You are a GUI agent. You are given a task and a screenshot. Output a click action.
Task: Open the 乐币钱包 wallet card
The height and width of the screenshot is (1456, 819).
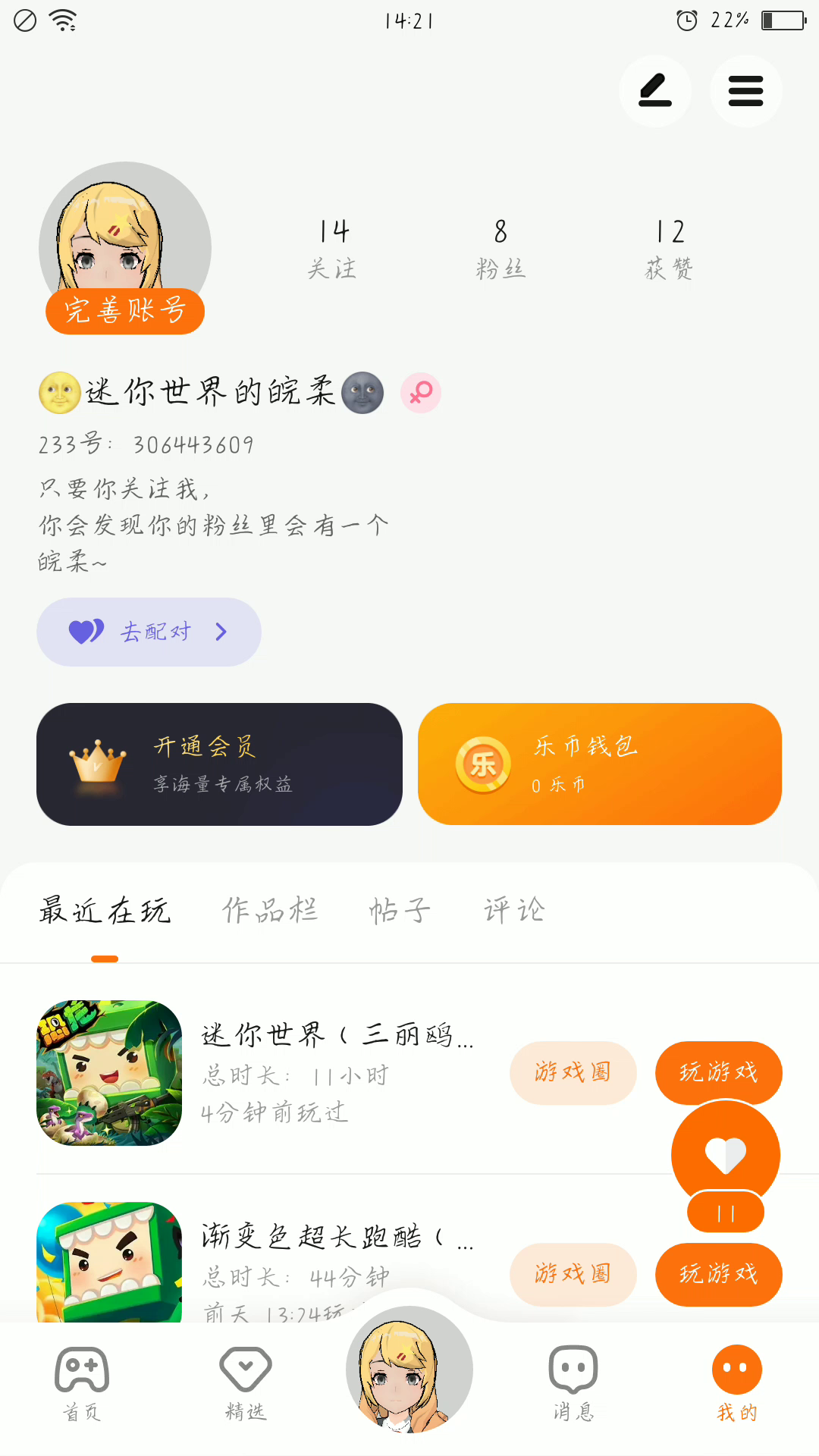click(x=599, y=764)
